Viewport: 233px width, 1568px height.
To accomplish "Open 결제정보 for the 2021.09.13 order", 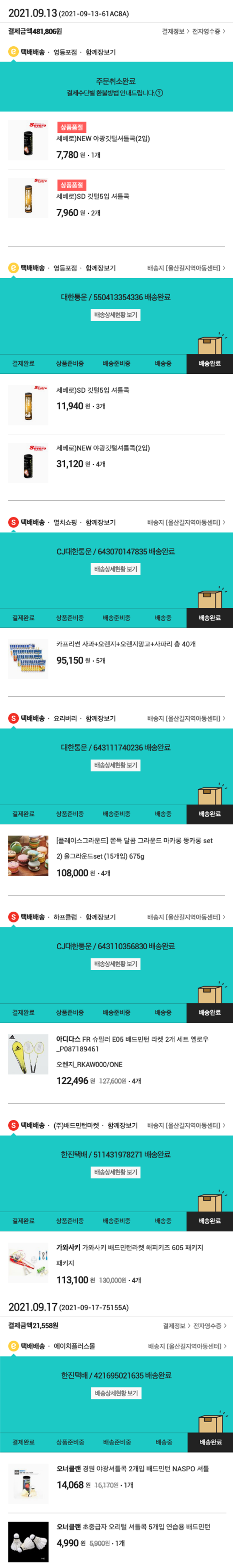I will click(175, 31).
